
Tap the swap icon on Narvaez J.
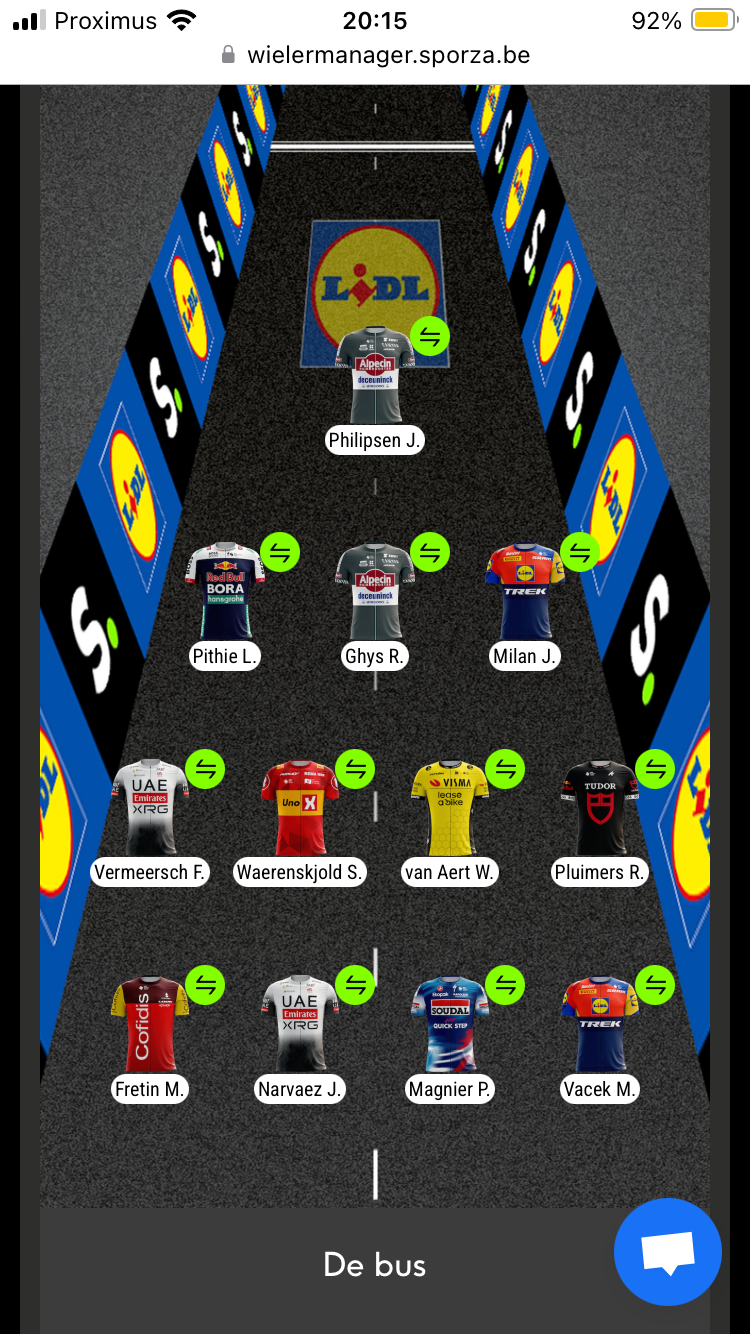tap(355, 985)
